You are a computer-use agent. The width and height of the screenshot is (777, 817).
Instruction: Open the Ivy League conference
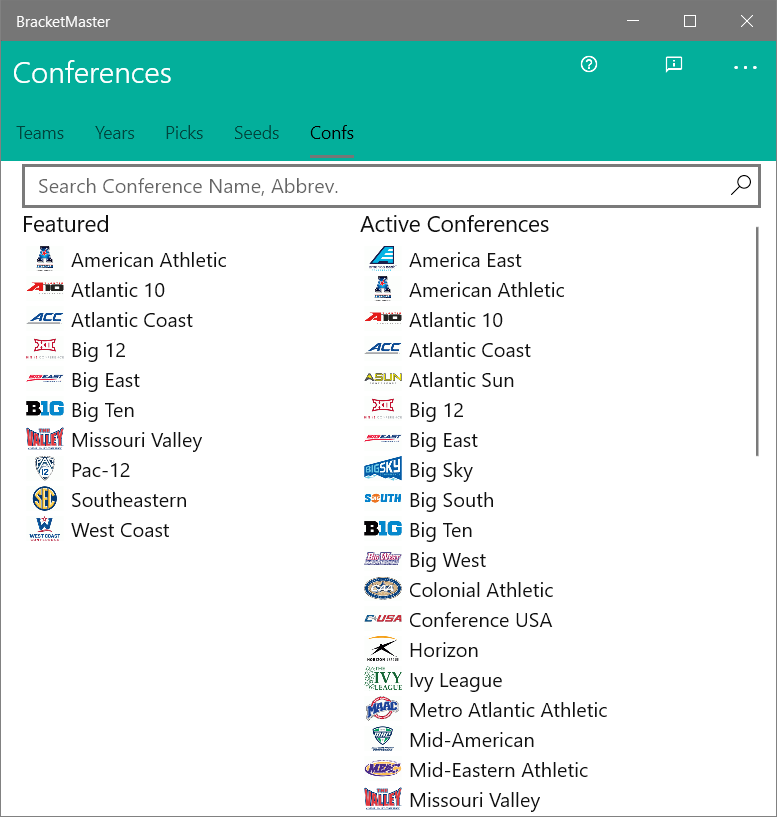(455, 680)
